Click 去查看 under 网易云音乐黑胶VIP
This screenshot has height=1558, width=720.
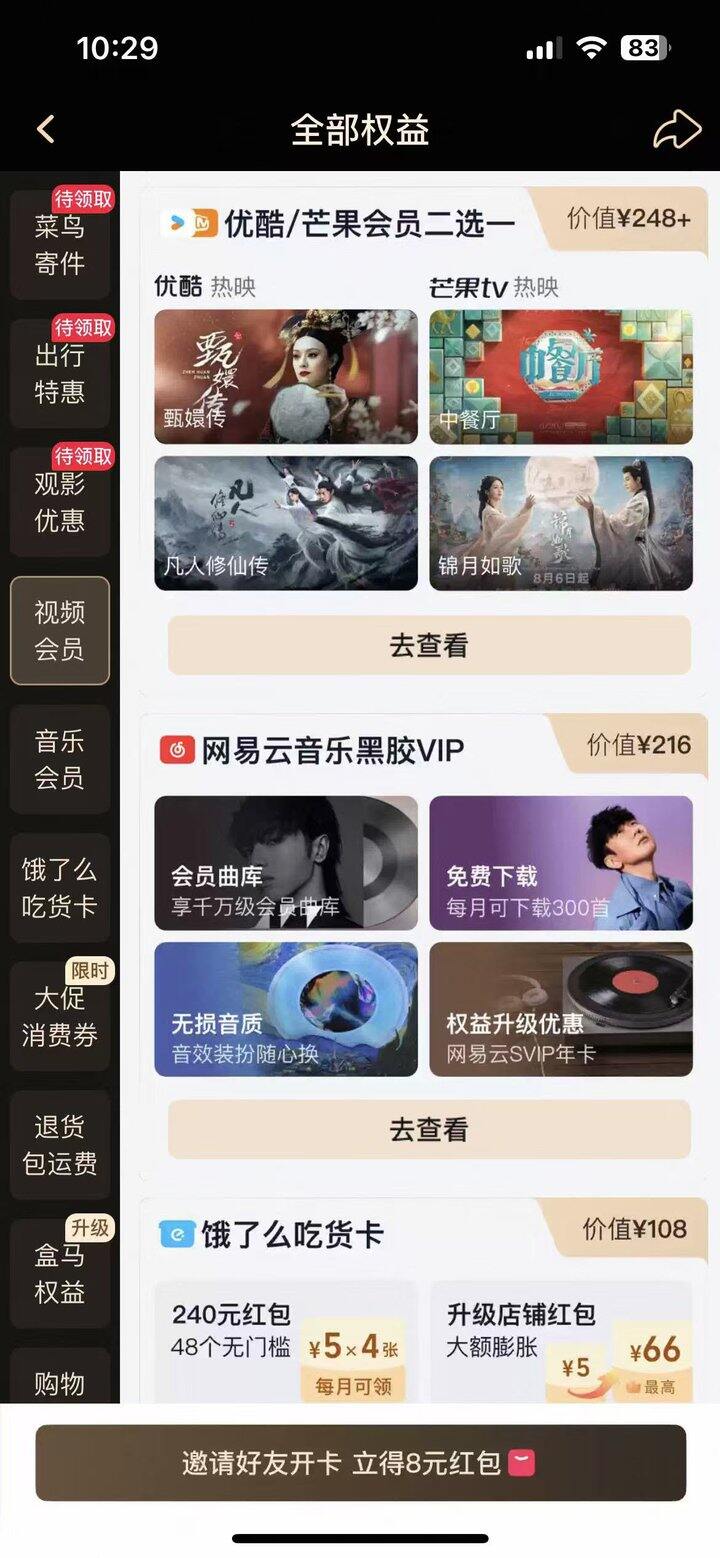pos(430,1130)
